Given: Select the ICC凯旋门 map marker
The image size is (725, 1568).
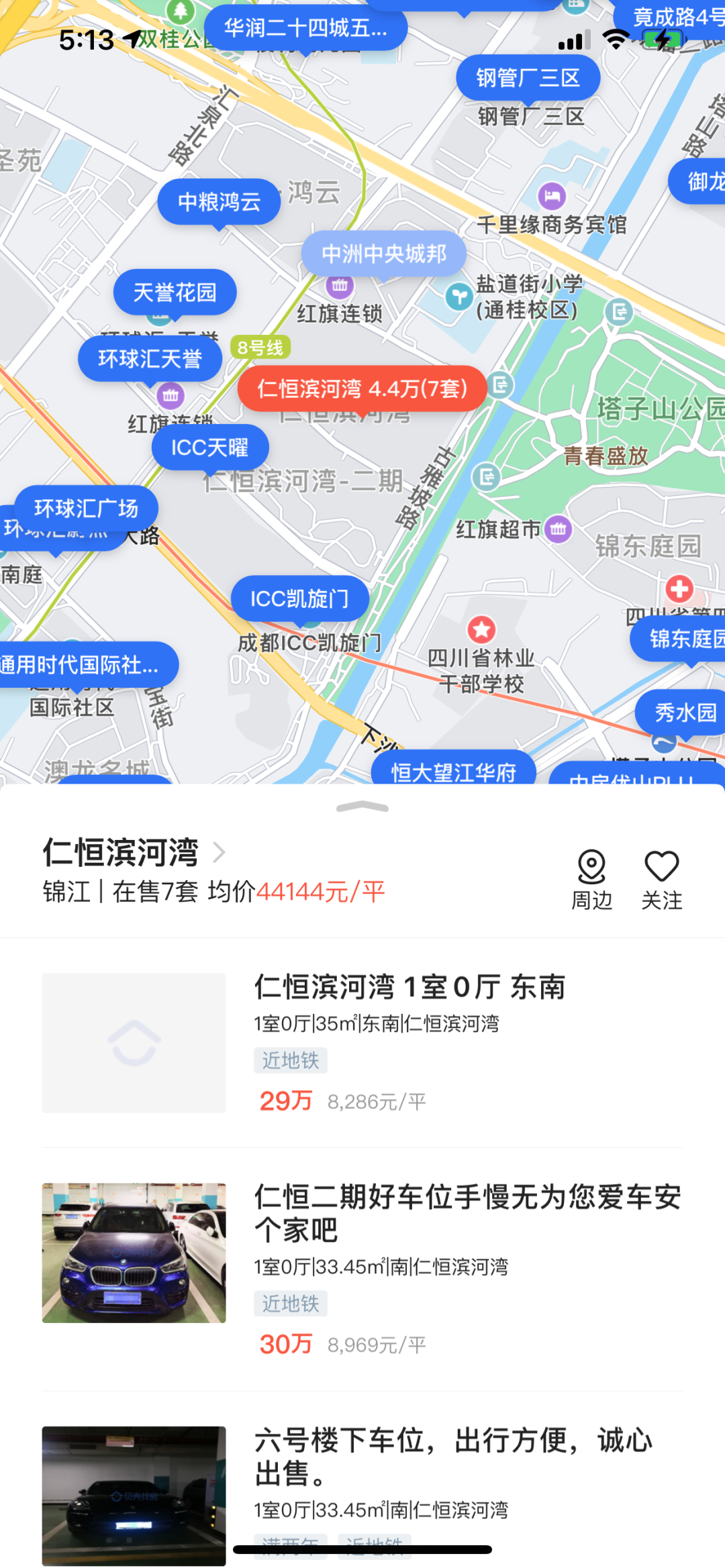Looking at the screenshot, I should point(299,598).
